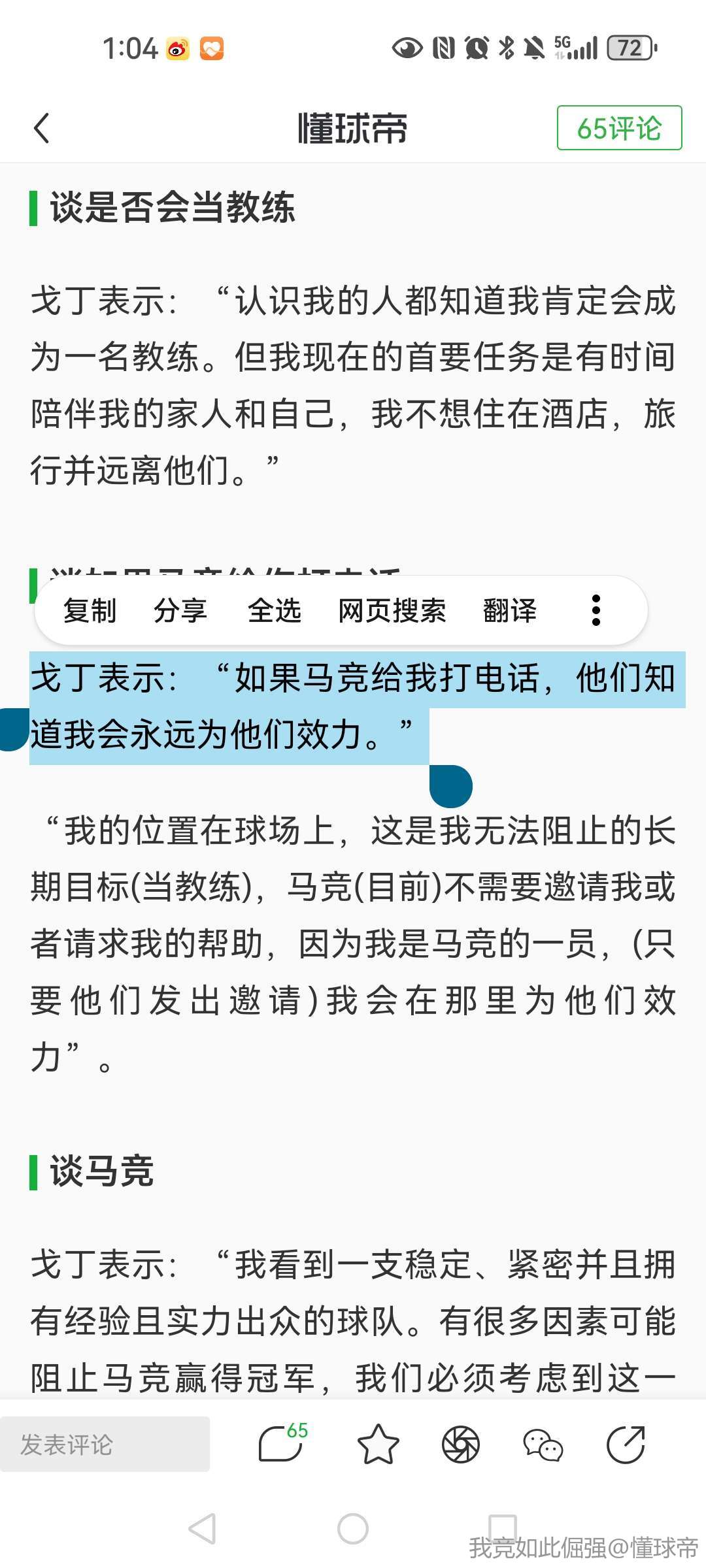Viewport: 706px width, 1568px height.
Task: Tap the 发表评论 comment input field
Action: coord(105,1445)
